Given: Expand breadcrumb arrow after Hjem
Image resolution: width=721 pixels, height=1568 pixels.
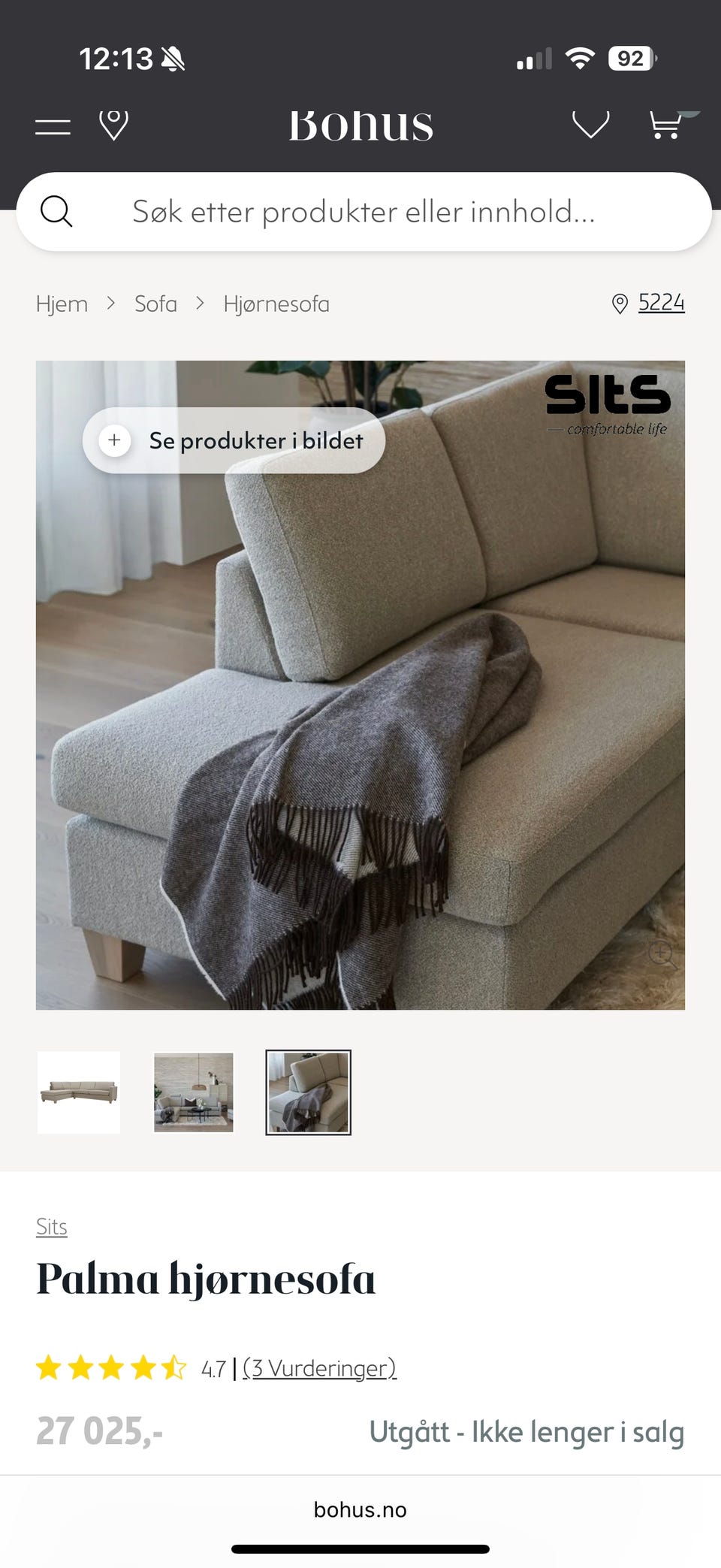Looking at the screenshot, I should point(111,303).
